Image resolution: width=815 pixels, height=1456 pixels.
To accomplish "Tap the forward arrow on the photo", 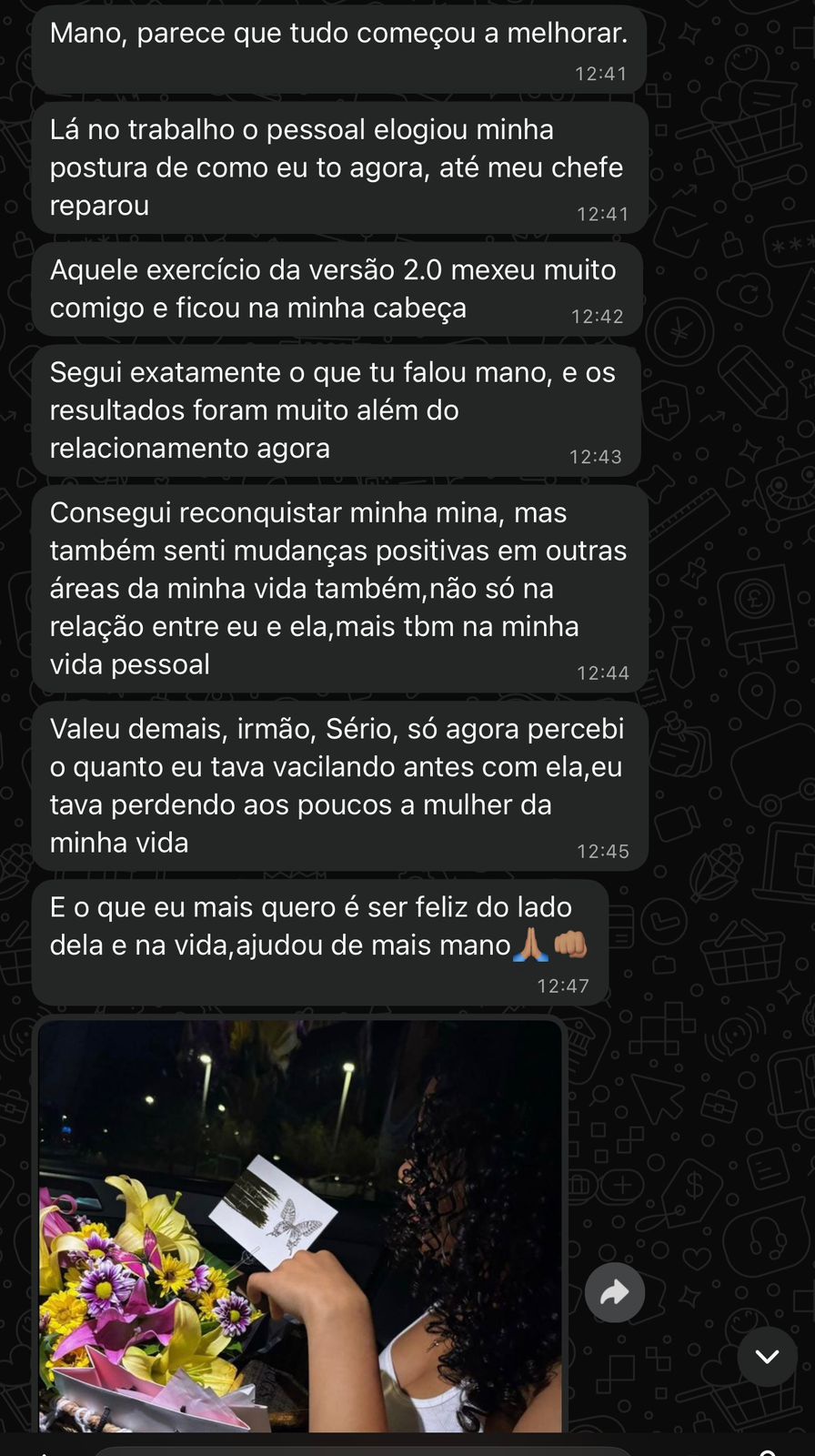I will click(615, 1292).
